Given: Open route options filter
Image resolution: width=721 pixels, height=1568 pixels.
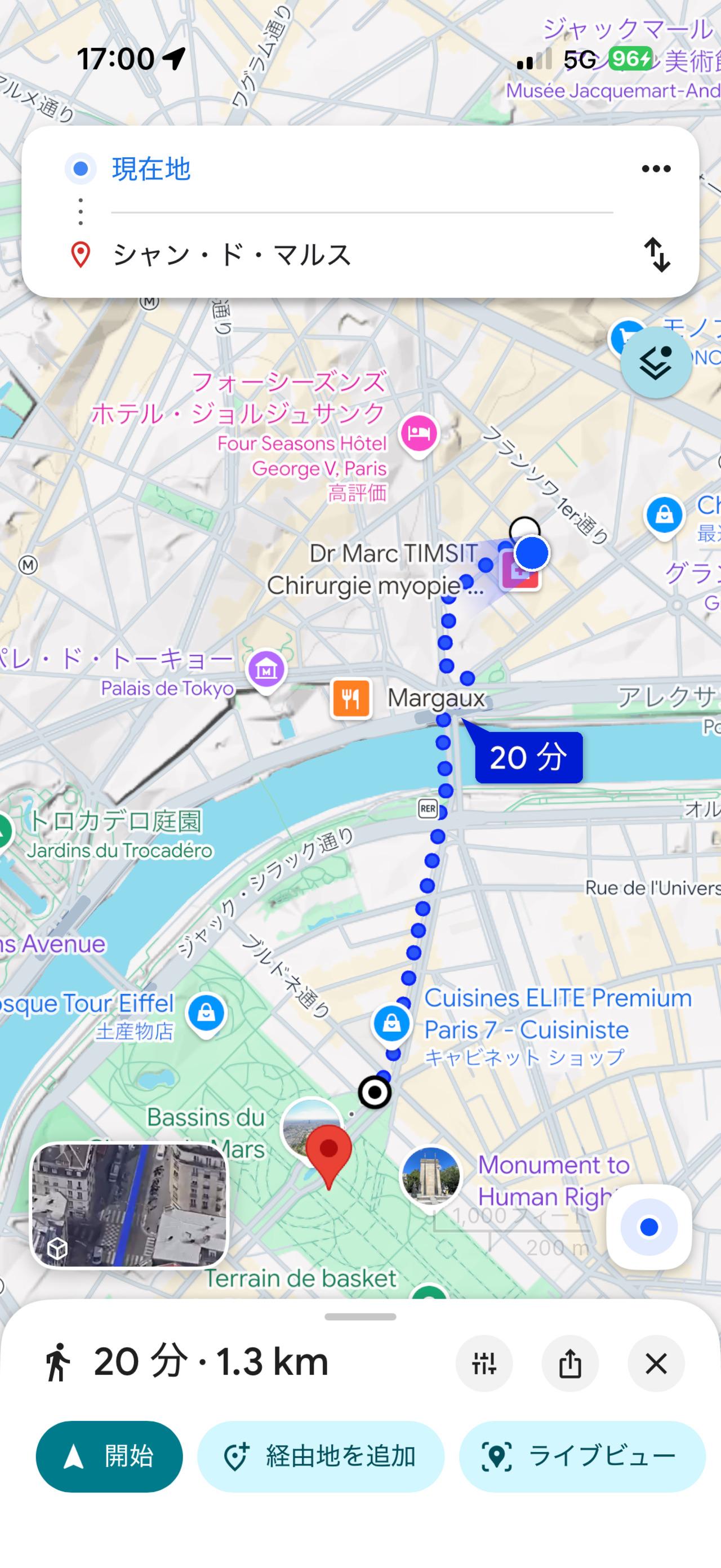Looking at the screenshot, I should [484, 1363].
